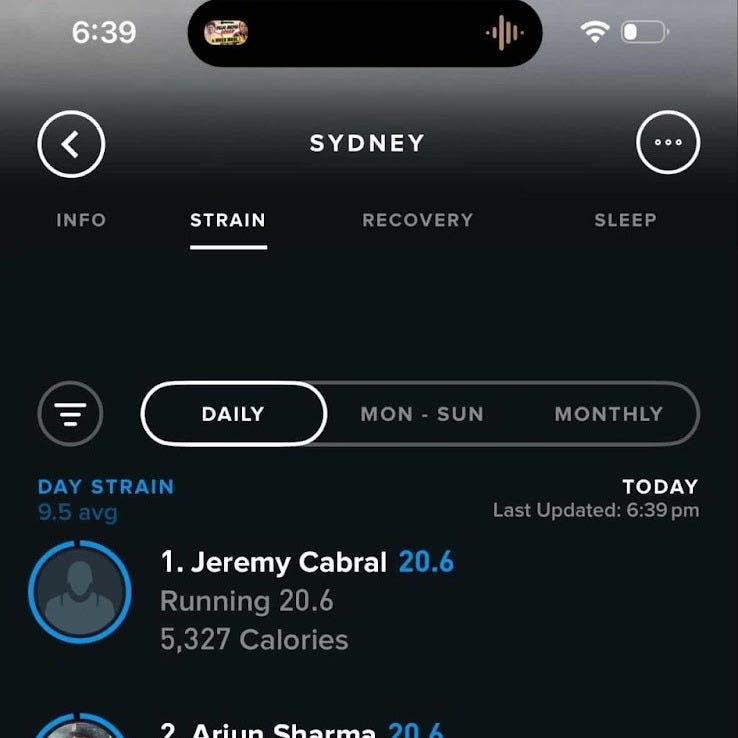Viewport: 738px width, 738px height.
Task: Switch to the Mon - Sun range
Action: [422, 414]
